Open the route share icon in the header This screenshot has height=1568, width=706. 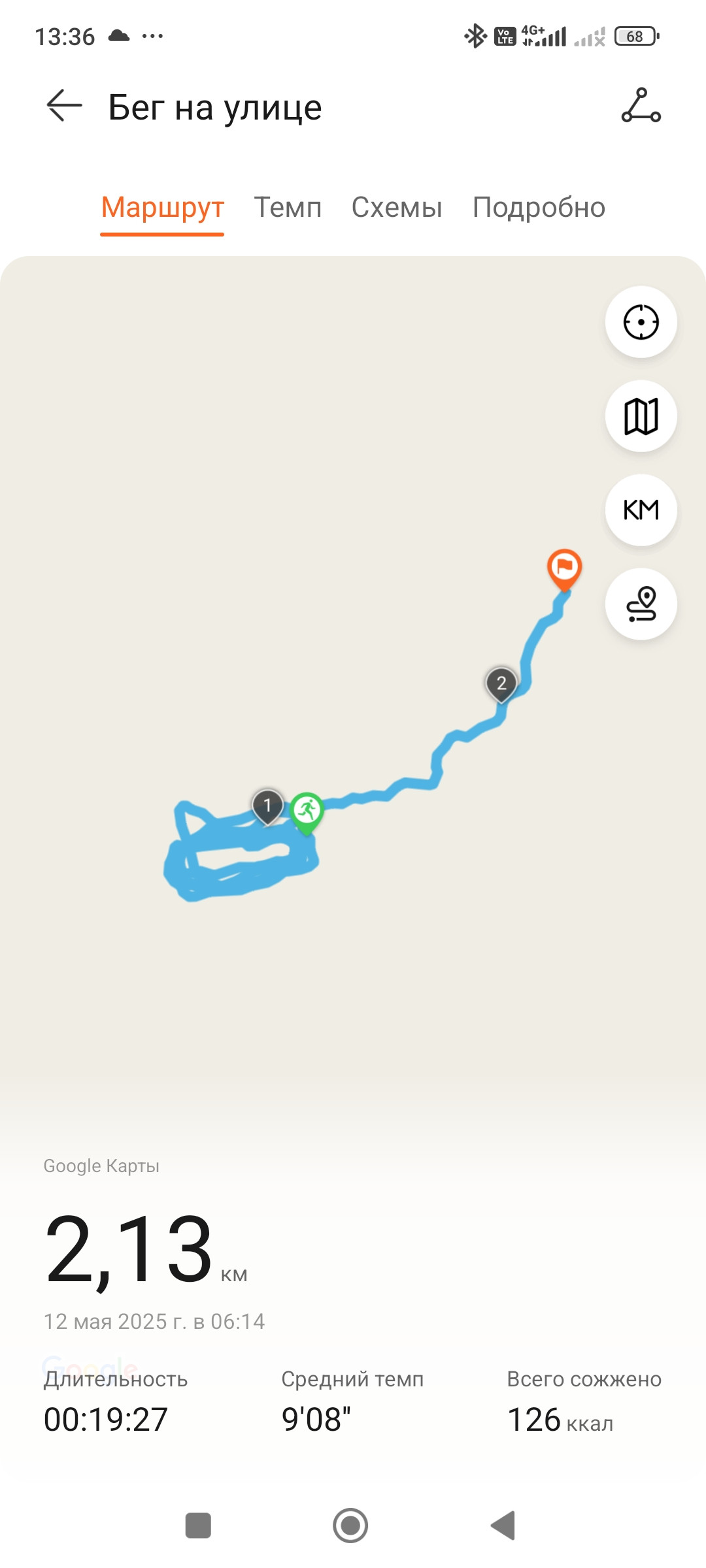point(641,106)
